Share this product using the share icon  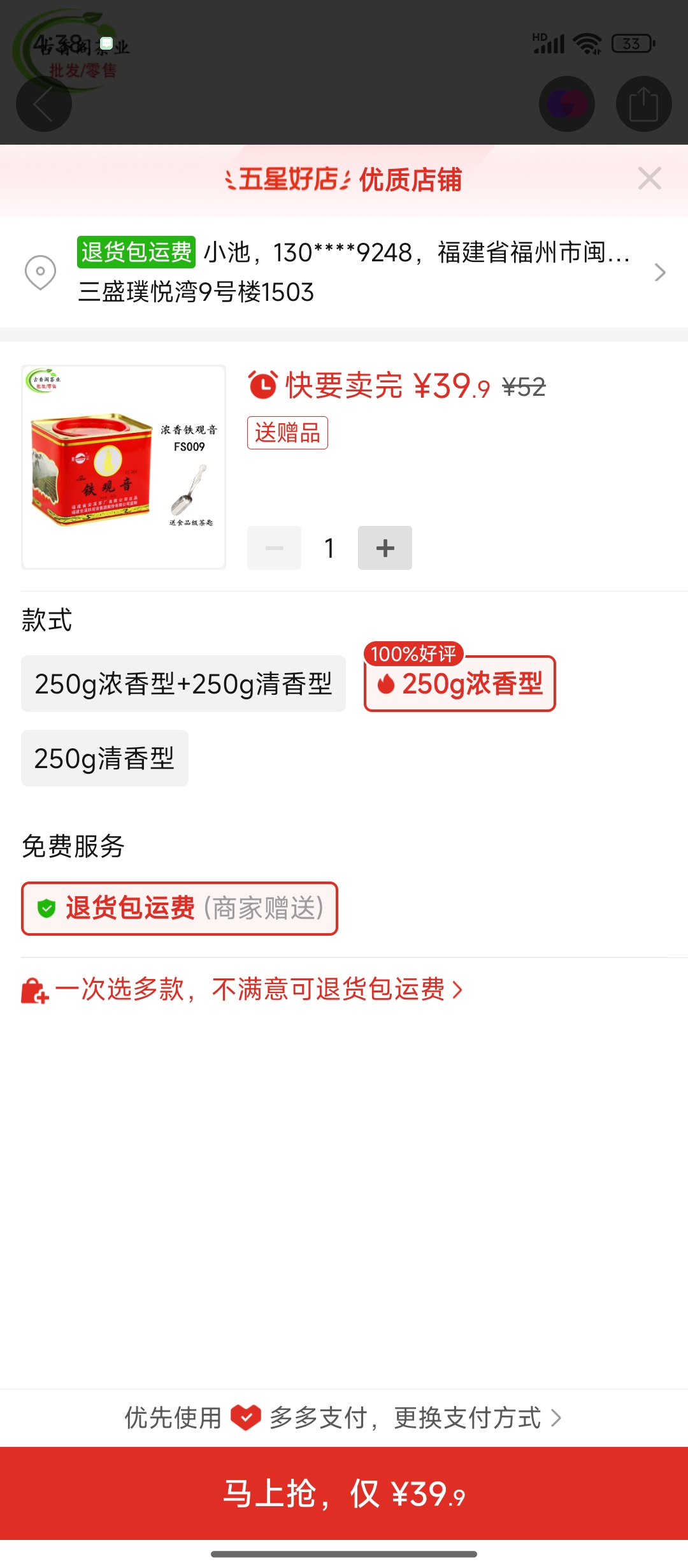click(x=643, y=105)
